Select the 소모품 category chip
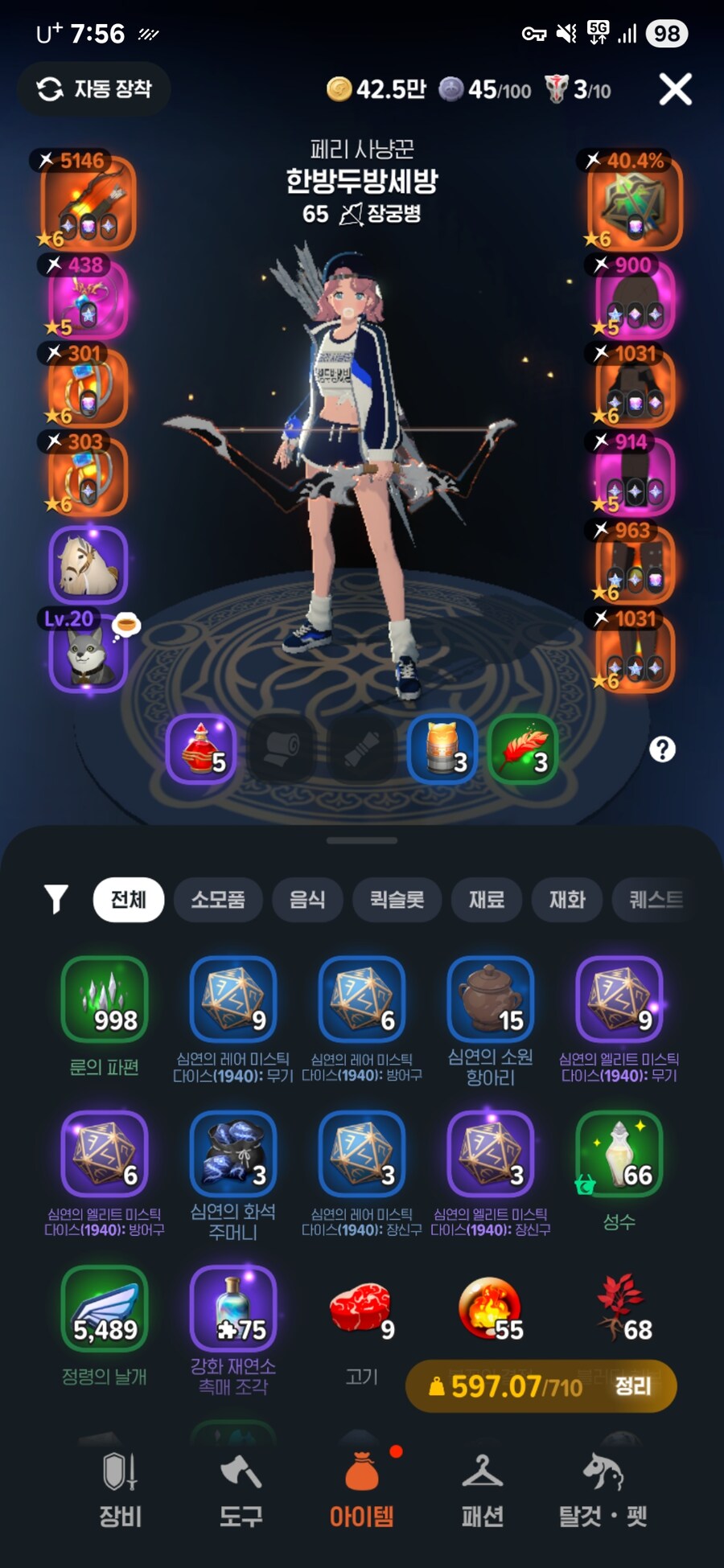Viewport: 724px width, 1568px height. 218,899
